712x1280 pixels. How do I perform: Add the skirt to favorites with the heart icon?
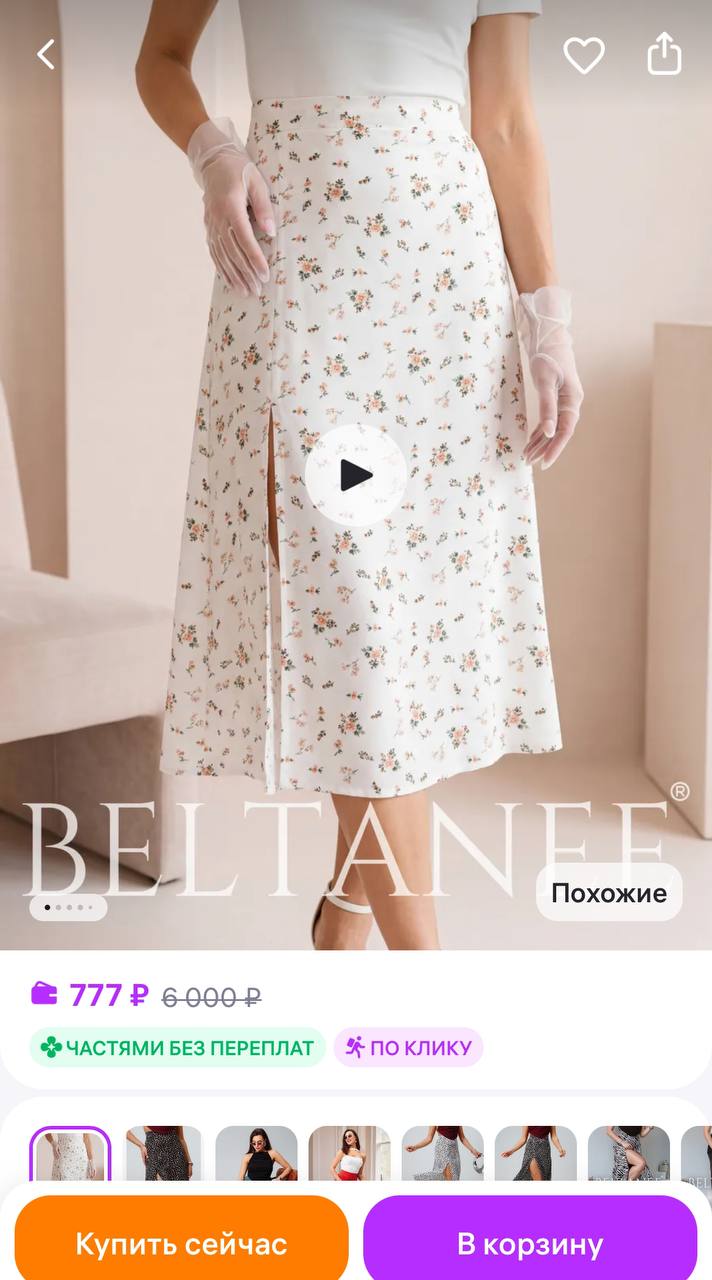tap(584, 55)
